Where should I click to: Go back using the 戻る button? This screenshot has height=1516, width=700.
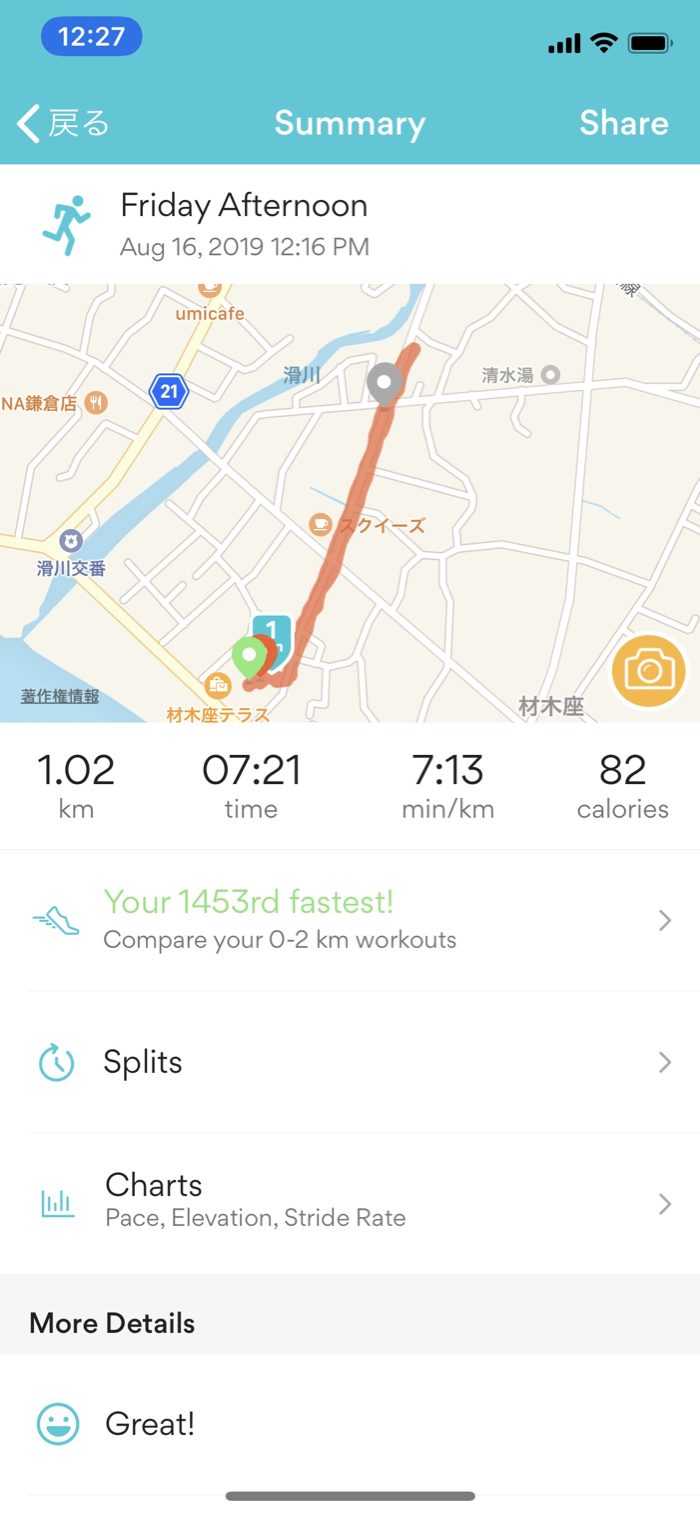63,124
